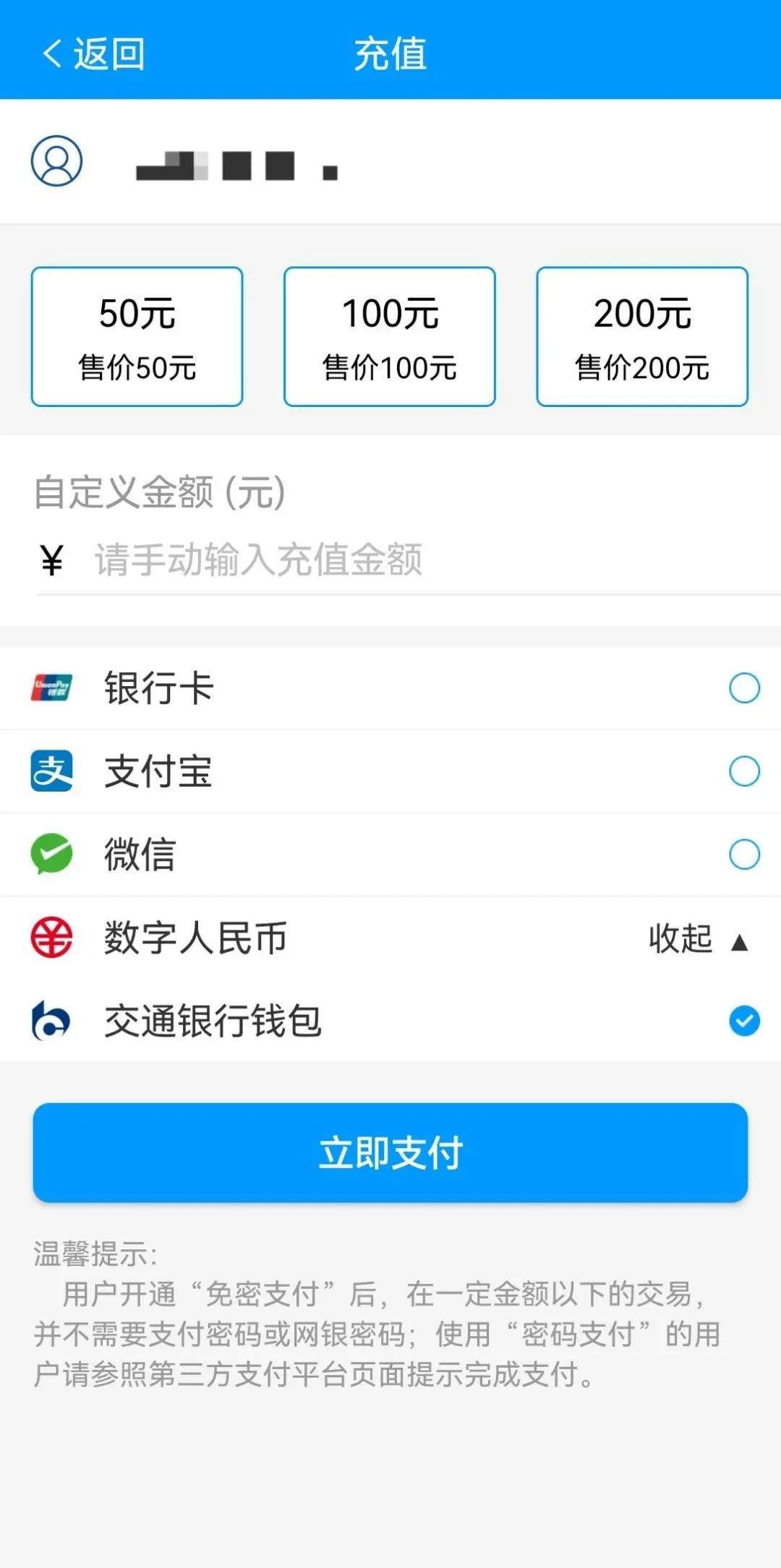Select the 200元 recharge option card

pyautogui.click(x=642, y=336)
